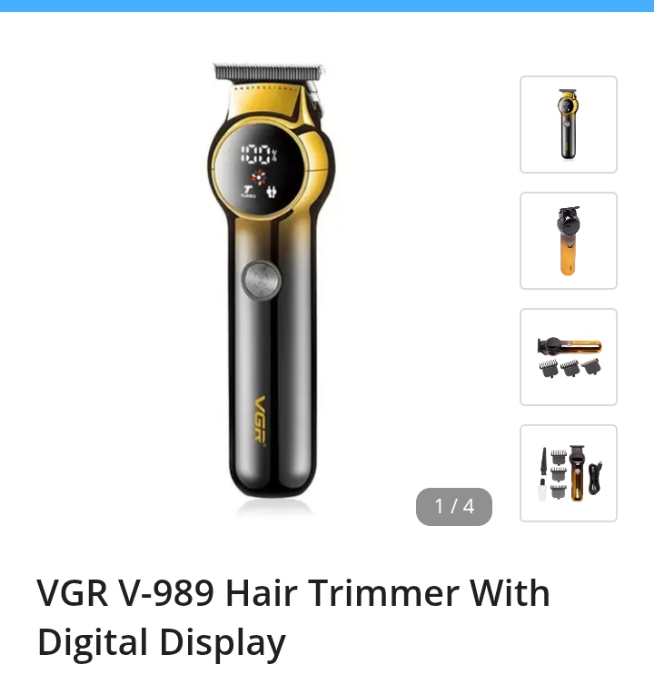View fourth thumbnail showing full accessory kit
The height and width of the screenshot is (689, 654).
pos(568,473)
